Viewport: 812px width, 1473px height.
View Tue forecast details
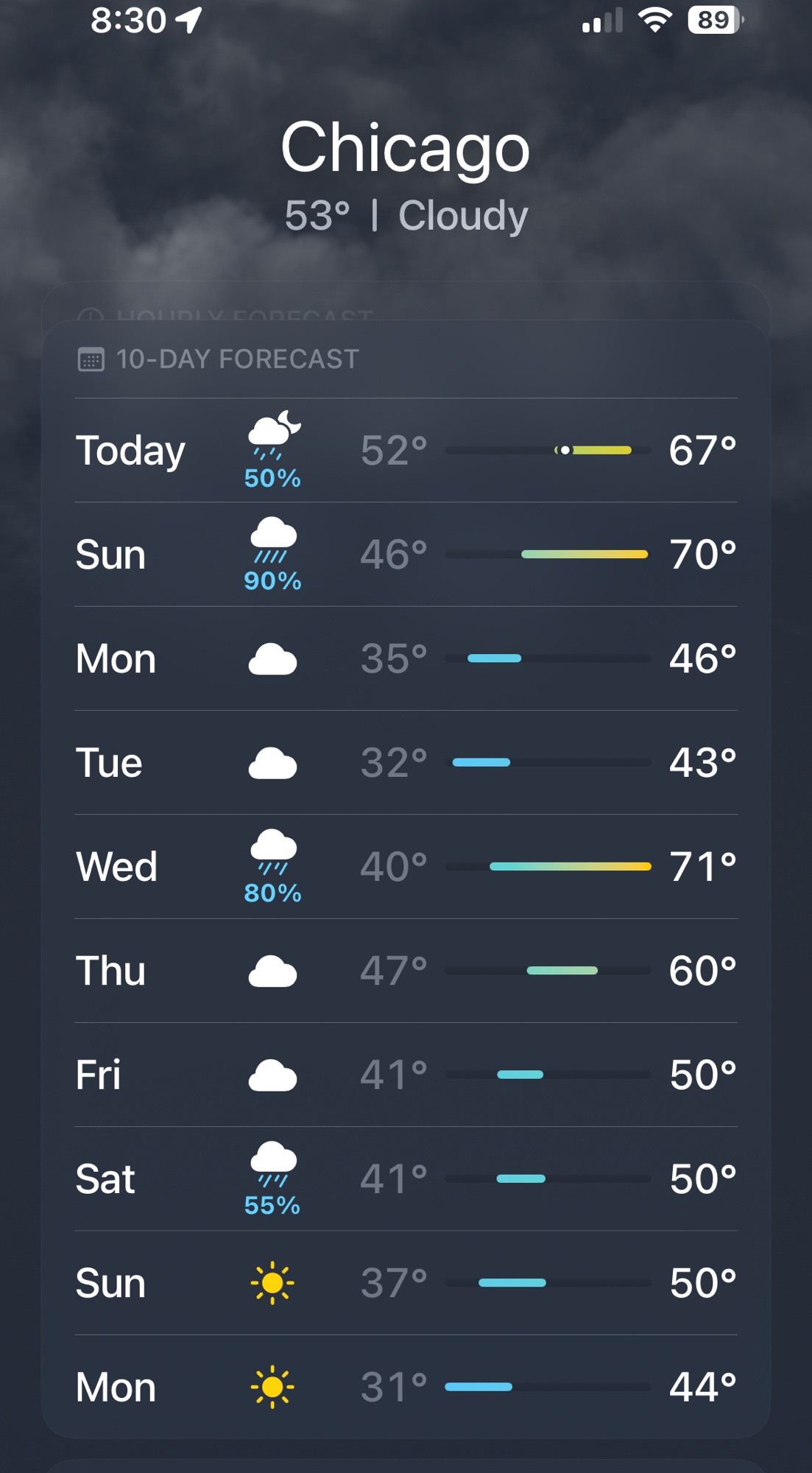pos(406,762)
